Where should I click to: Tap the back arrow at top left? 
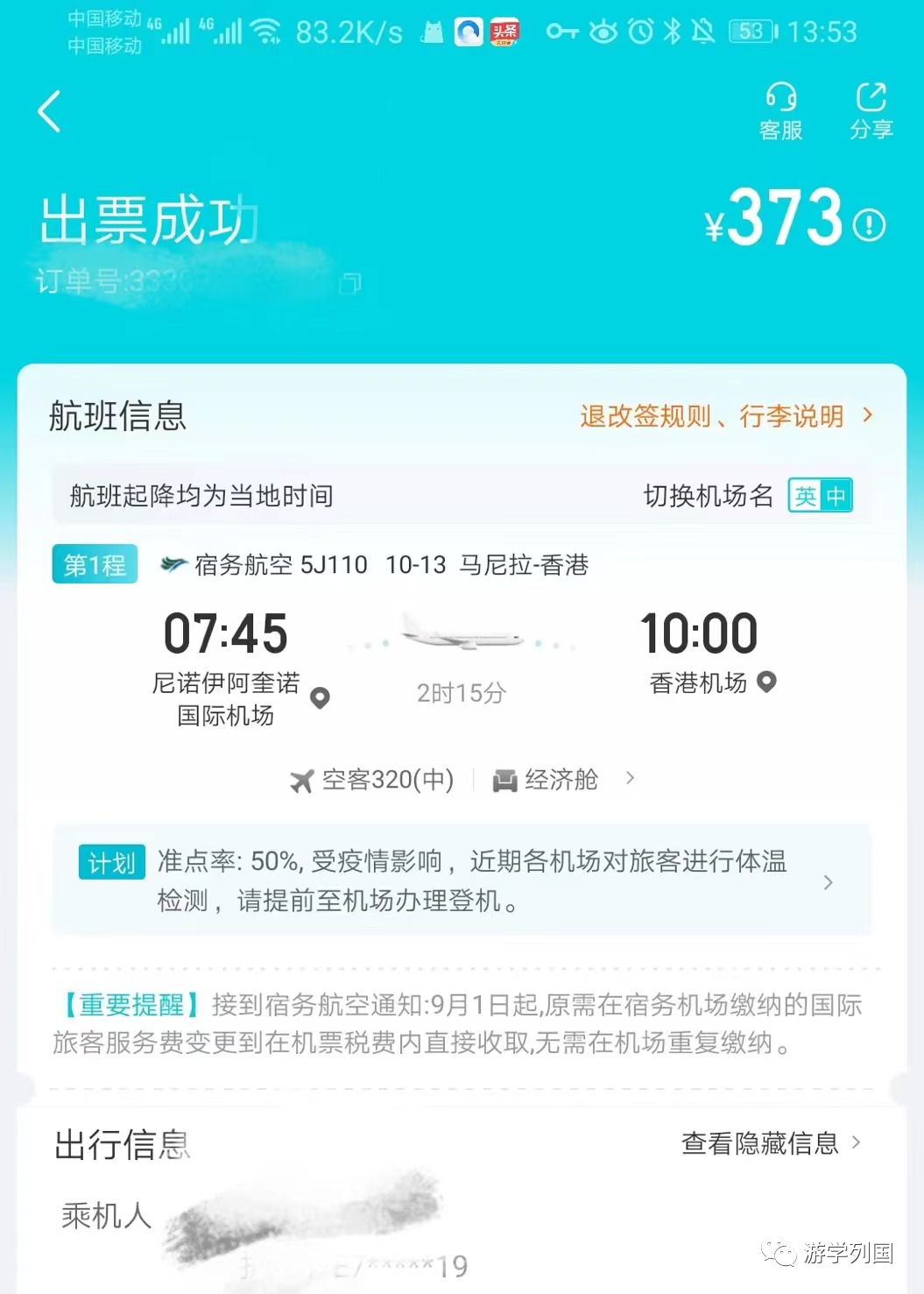tap(48, 111)
